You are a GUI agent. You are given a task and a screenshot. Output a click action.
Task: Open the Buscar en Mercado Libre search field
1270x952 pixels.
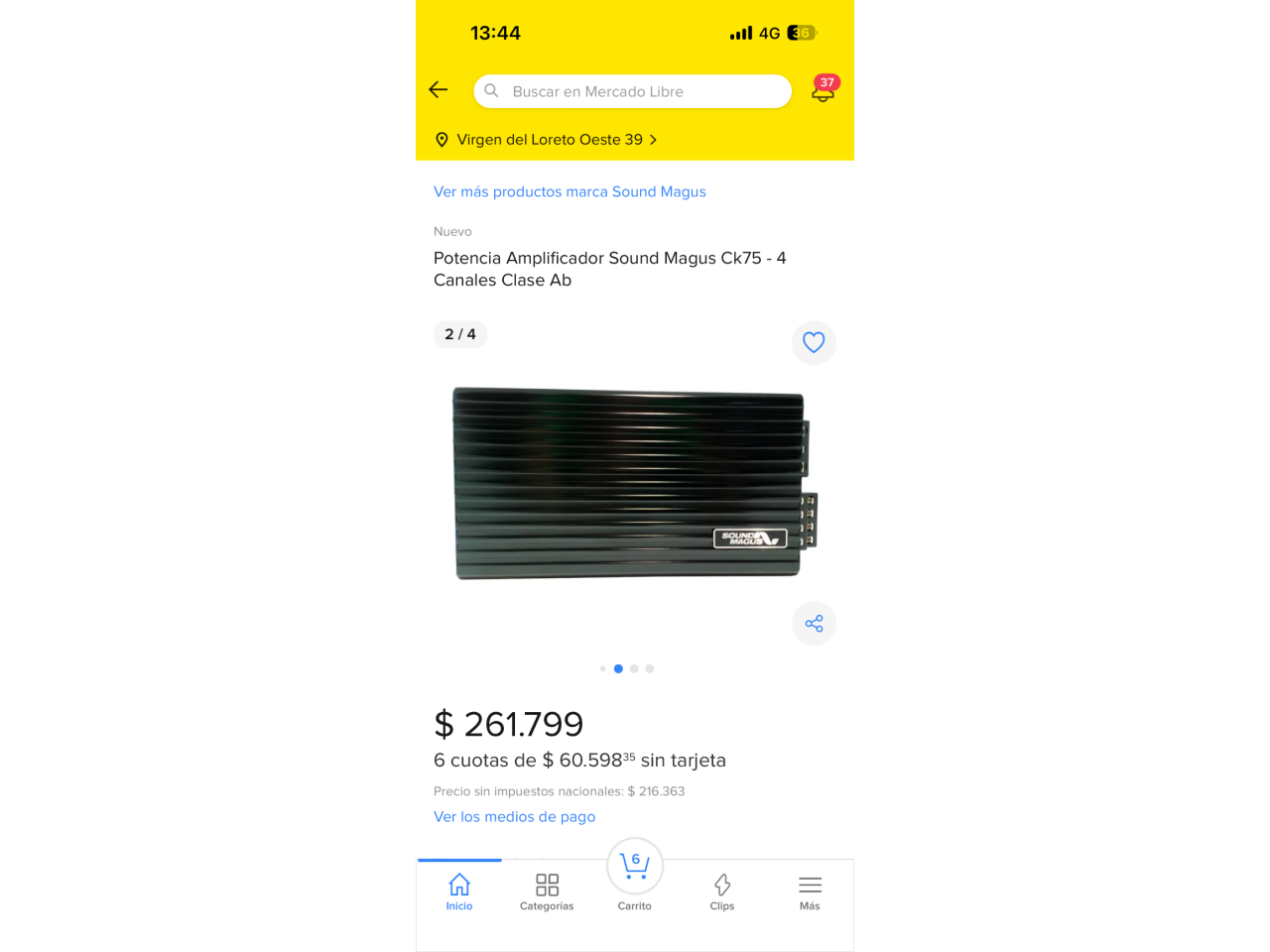pyautogui.click(x=632, y=91)
